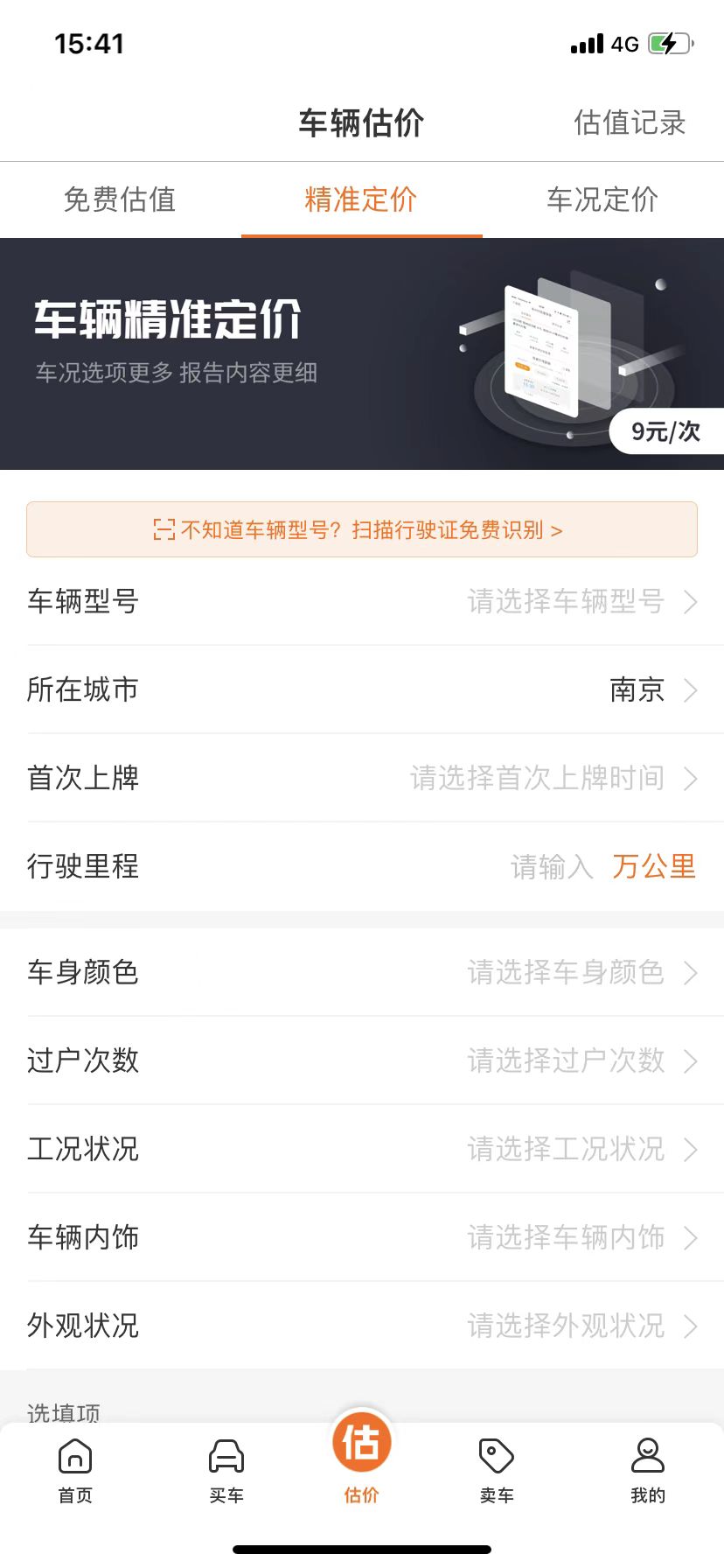This screenshot has width=724, height=1568.
Task: Switch to the 免费估值 tab
Action: [120, 199]
